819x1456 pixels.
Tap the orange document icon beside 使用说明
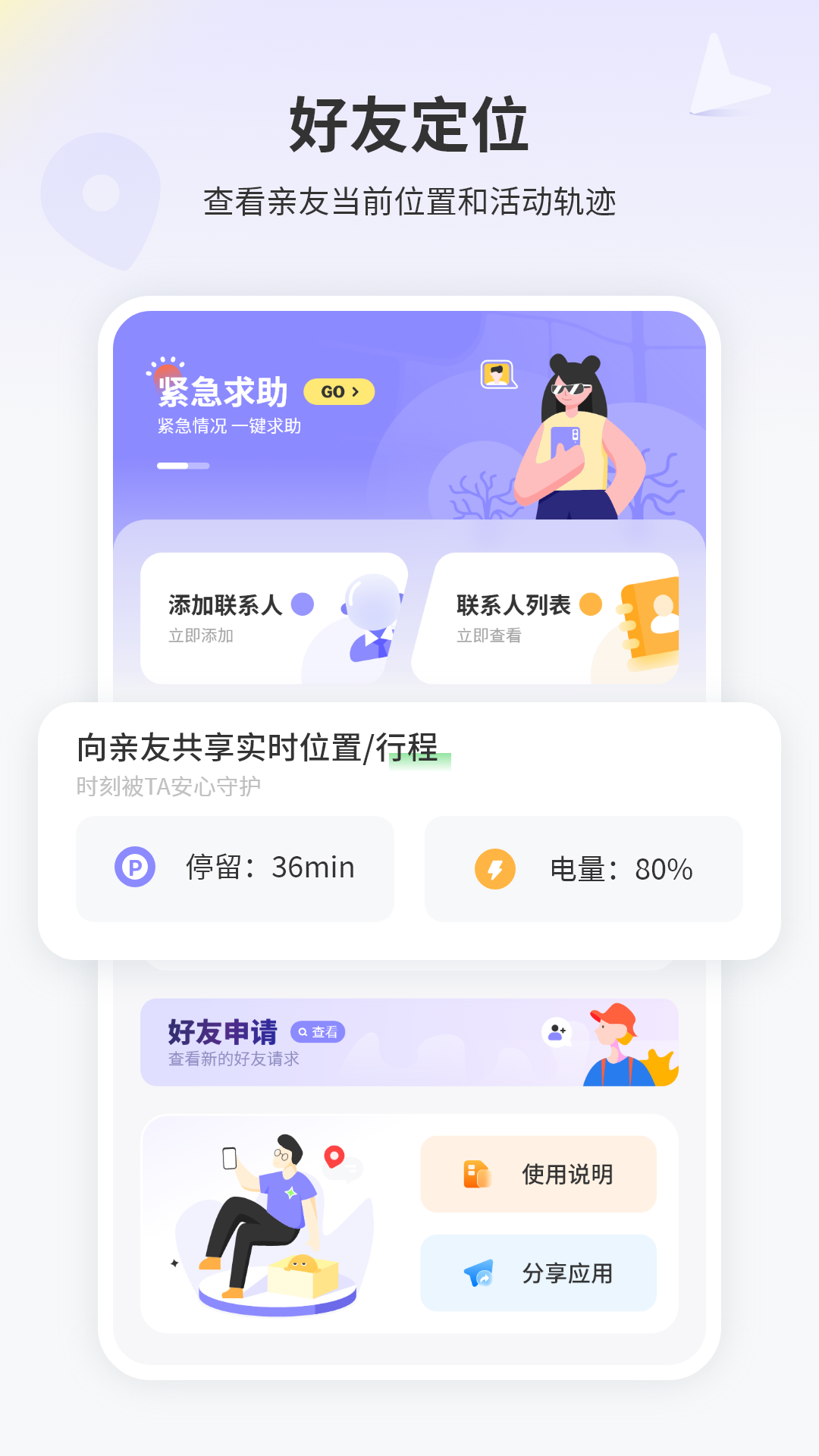coord(476,1173)
